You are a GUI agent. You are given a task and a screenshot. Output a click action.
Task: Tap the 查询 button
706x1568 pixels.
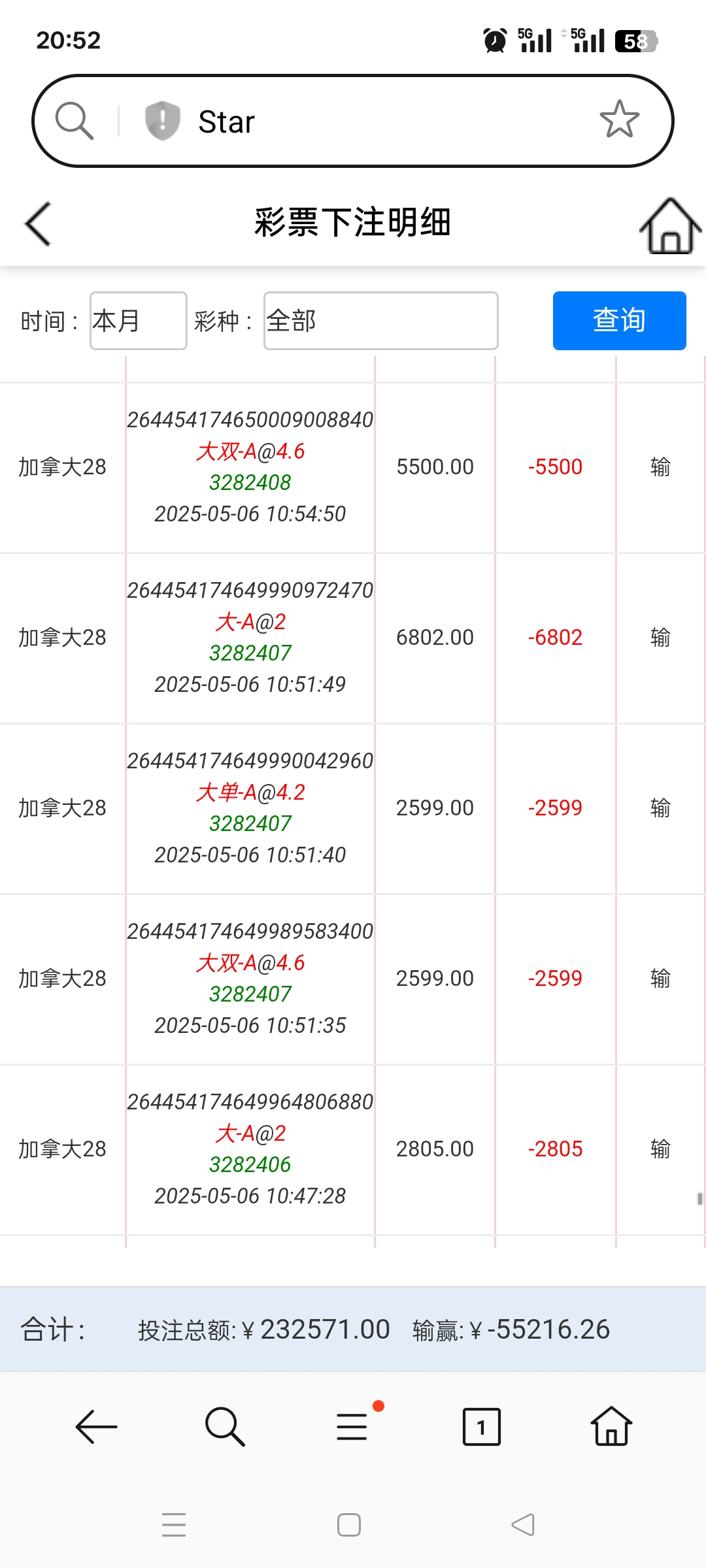619,321
